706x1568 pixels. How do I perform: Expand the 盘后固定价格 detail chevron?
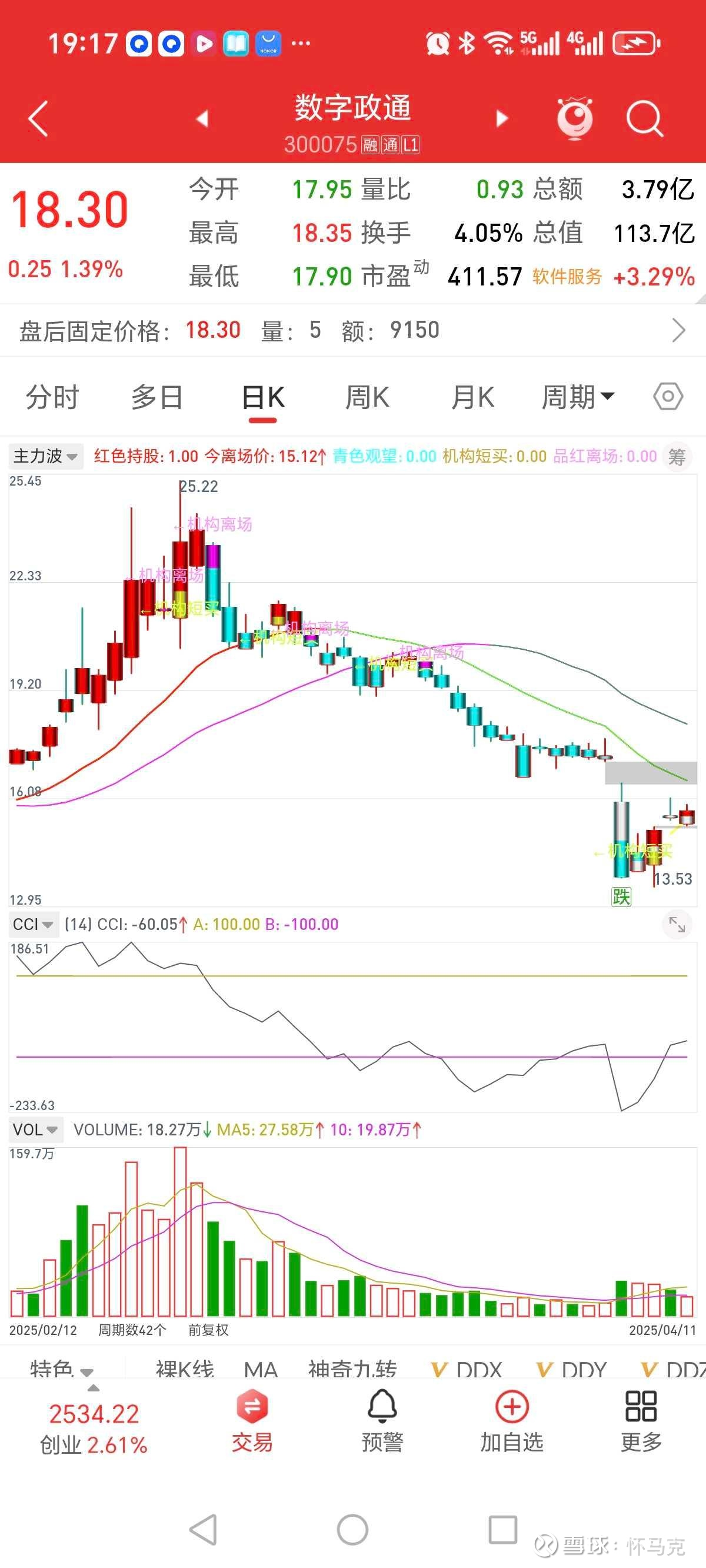click(678, 330)
